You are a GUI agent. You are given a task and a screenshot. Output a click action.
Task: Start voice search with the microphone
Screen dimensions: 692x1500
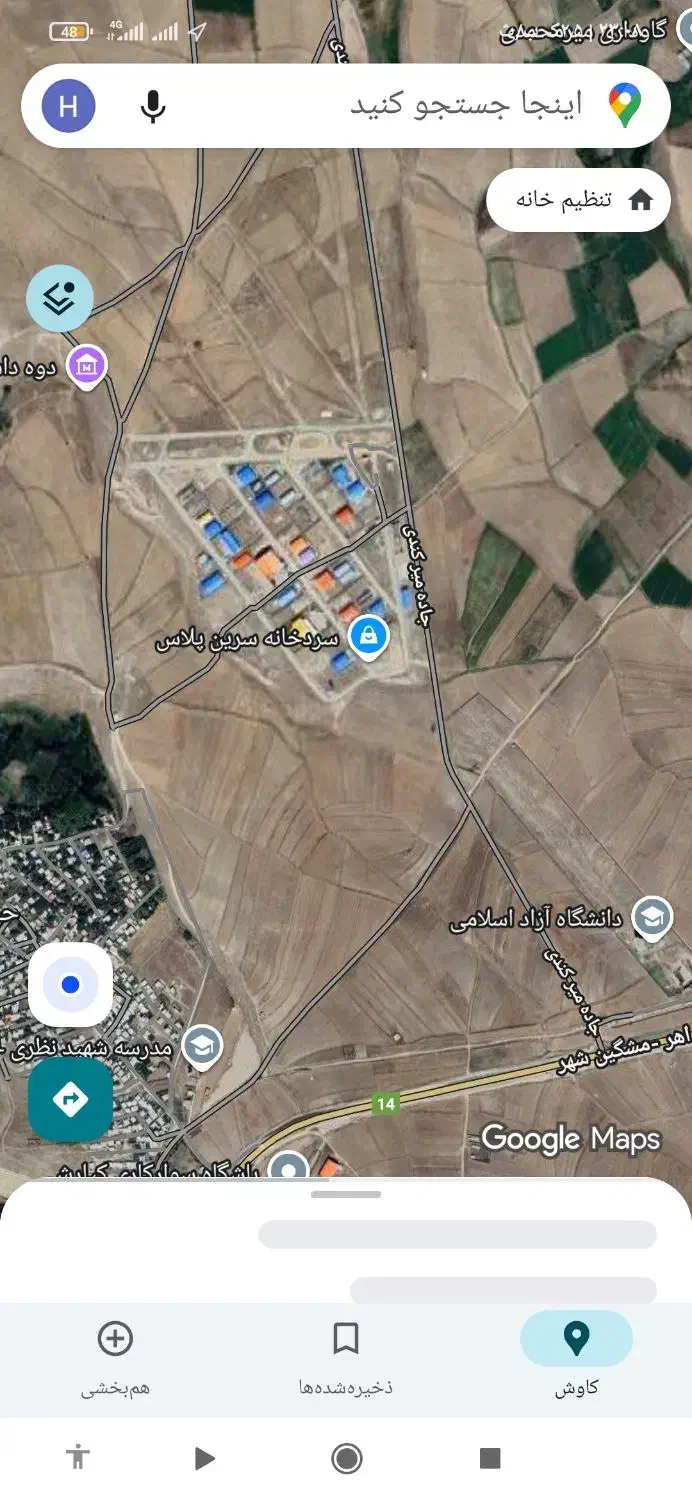(x=153, y=106)
